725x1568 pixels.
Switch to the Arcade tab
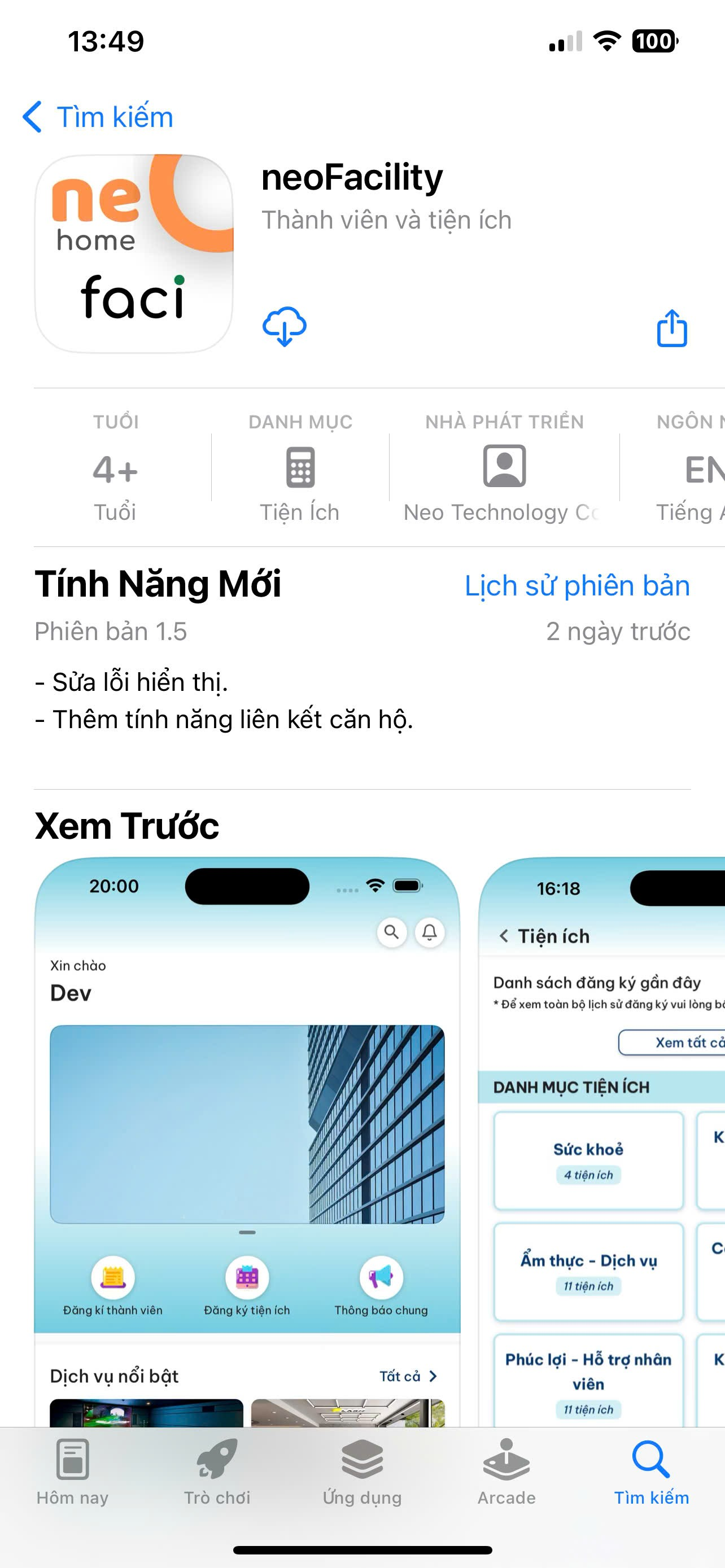click(506, 1471)
